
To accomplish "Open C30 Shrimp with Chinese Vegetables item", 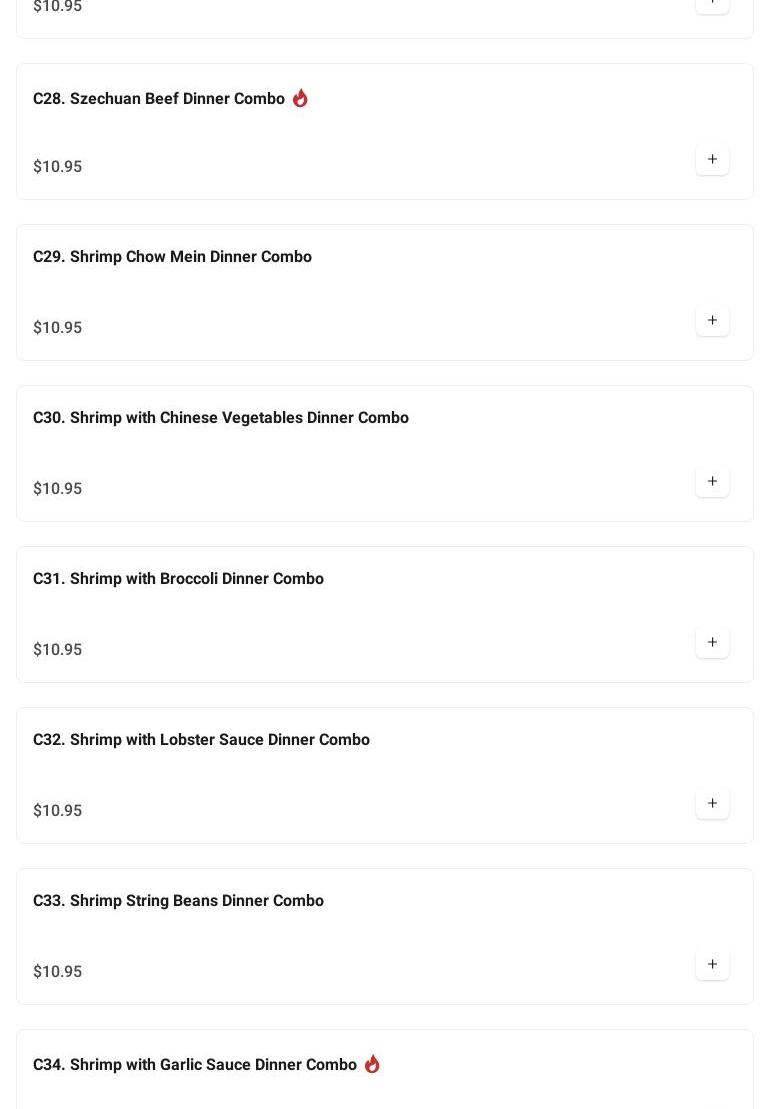I will [220, 418].
